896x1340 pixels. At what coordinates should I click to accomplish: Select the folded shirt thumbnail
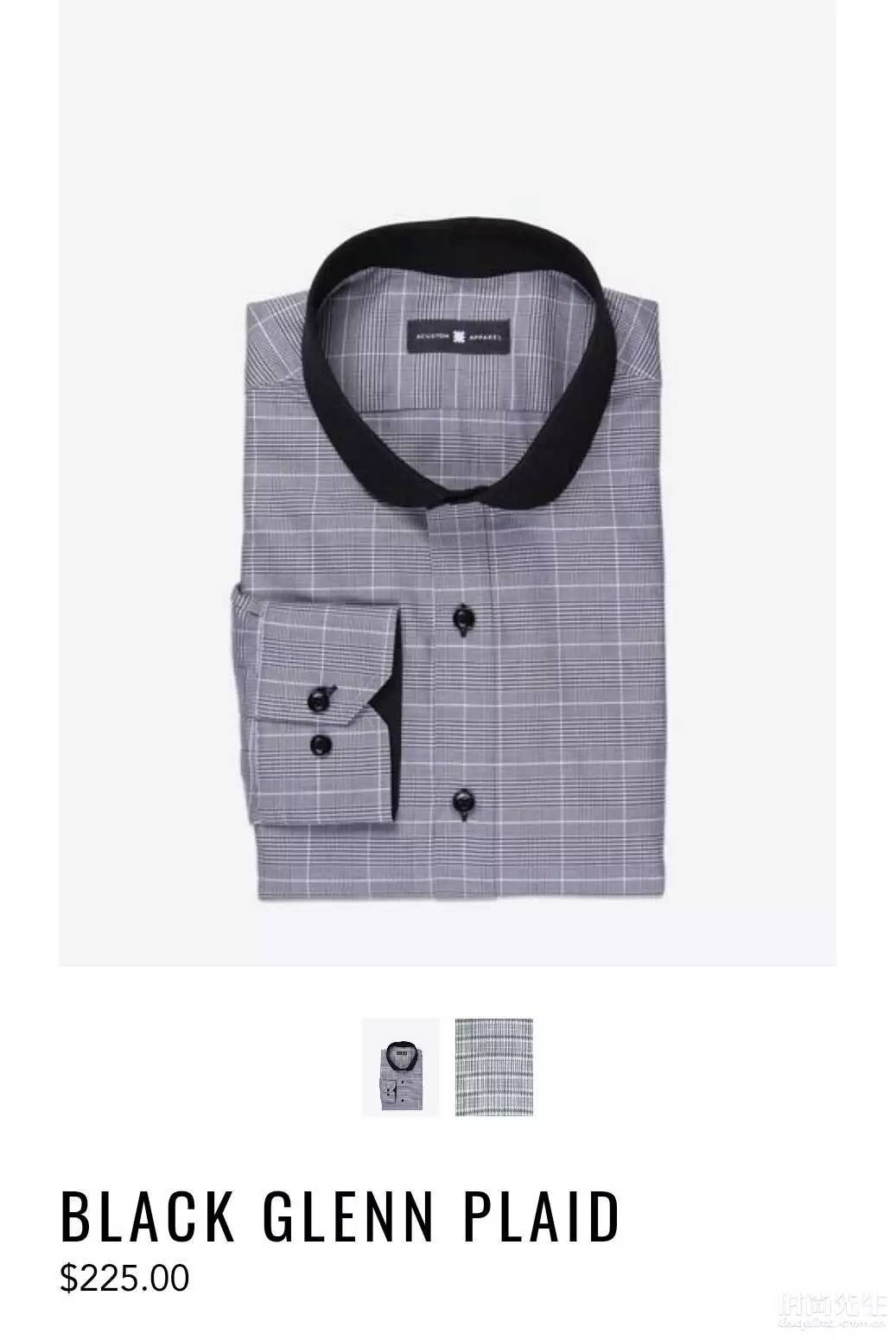pos(400,1067)
